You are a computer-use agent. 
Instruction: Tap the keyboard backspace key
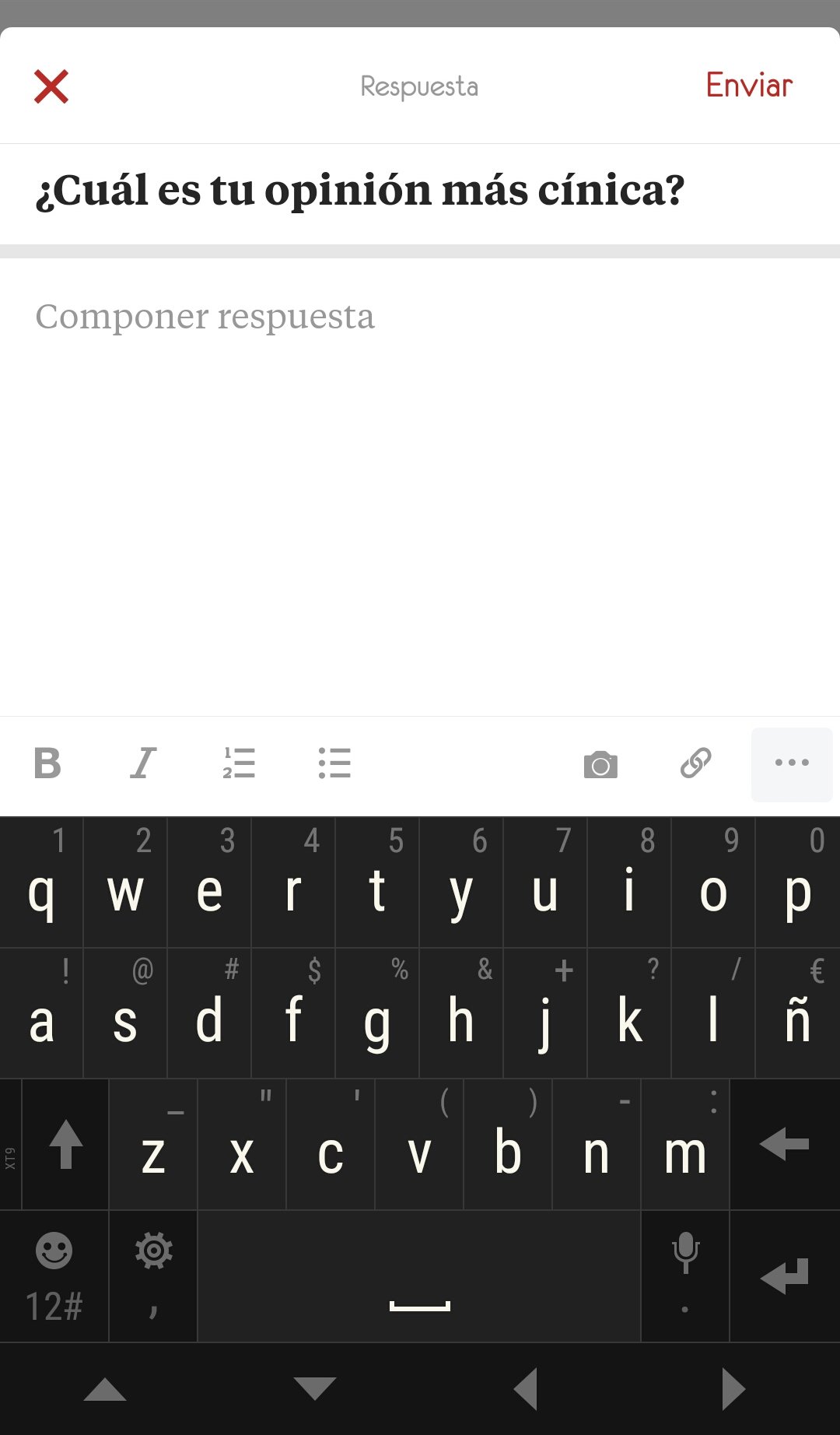click(x=785, y=1144)
